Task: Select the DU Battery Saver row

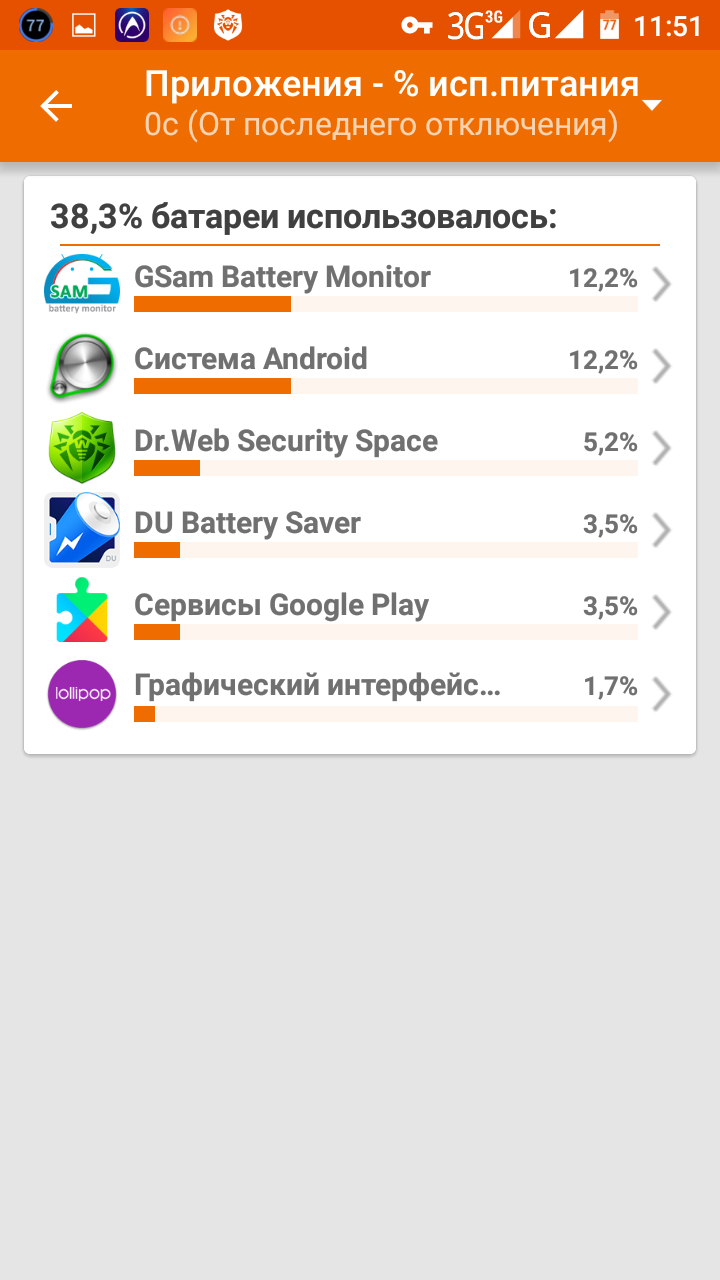Action: click(x=360, y=531)
